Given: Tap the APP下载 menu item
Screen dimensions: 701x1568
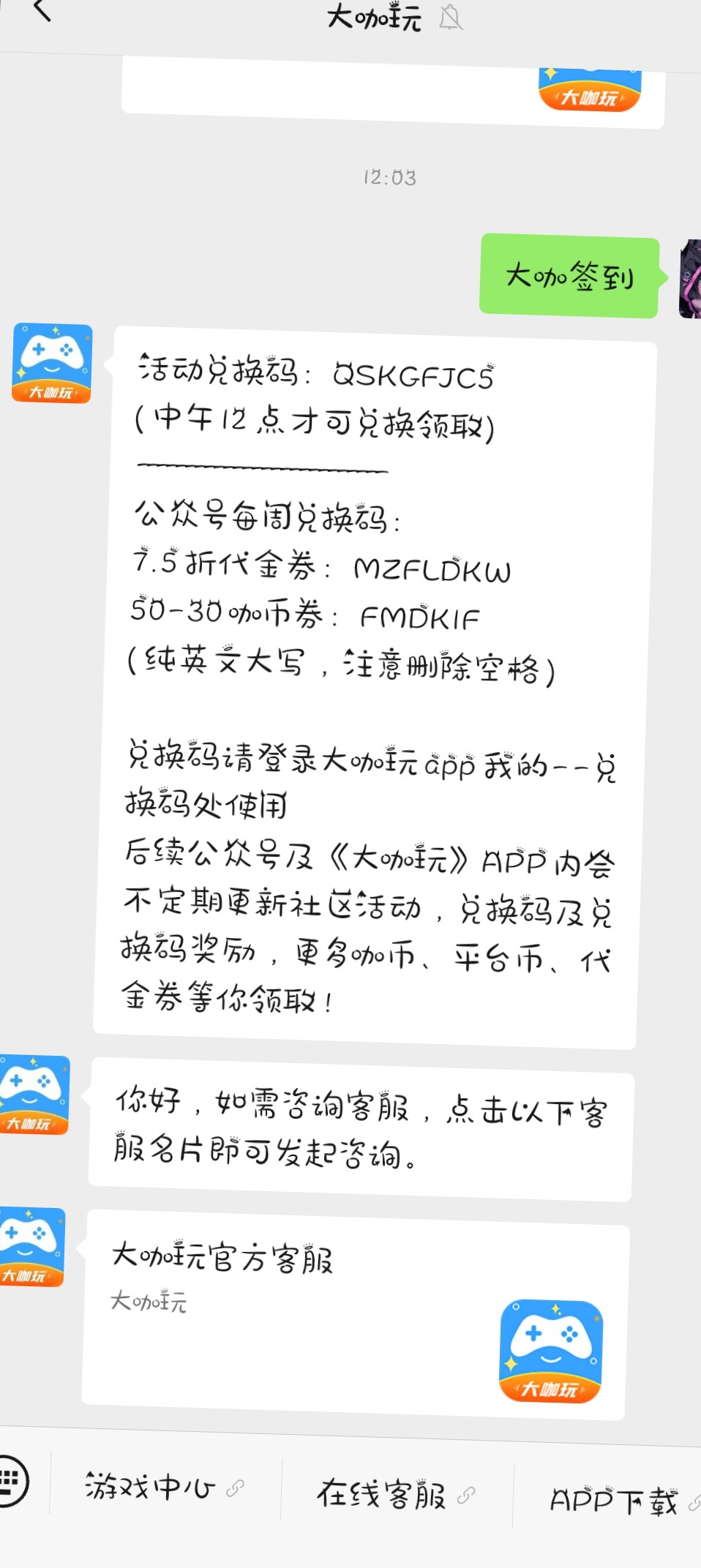Looking at the screenshot, I should (x=619, y=1501).
